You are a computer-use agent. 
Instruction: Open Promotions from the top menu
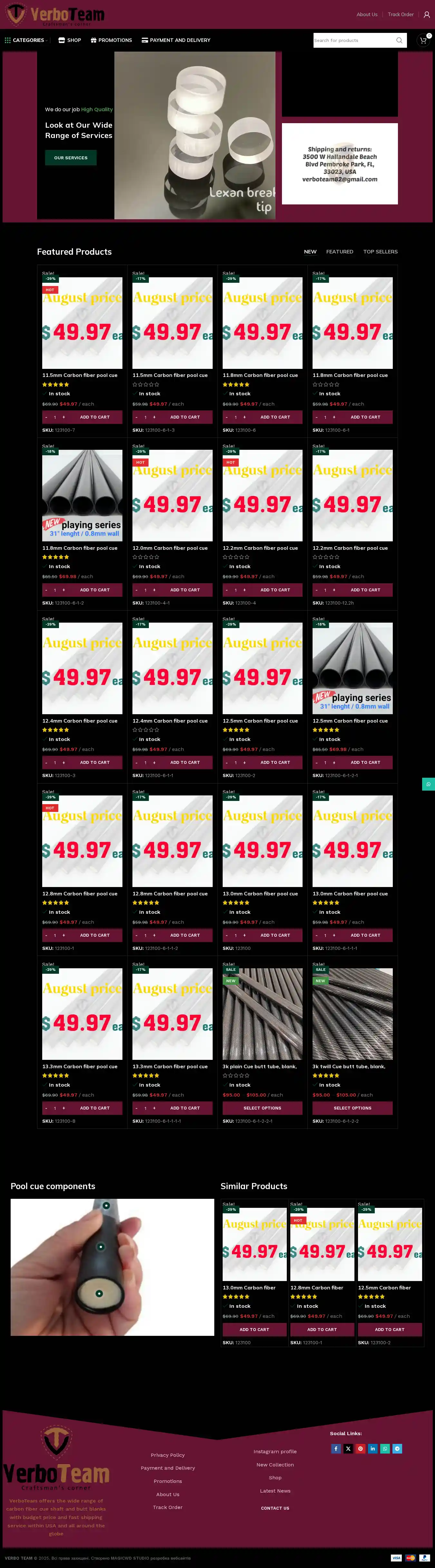(111, 40)
